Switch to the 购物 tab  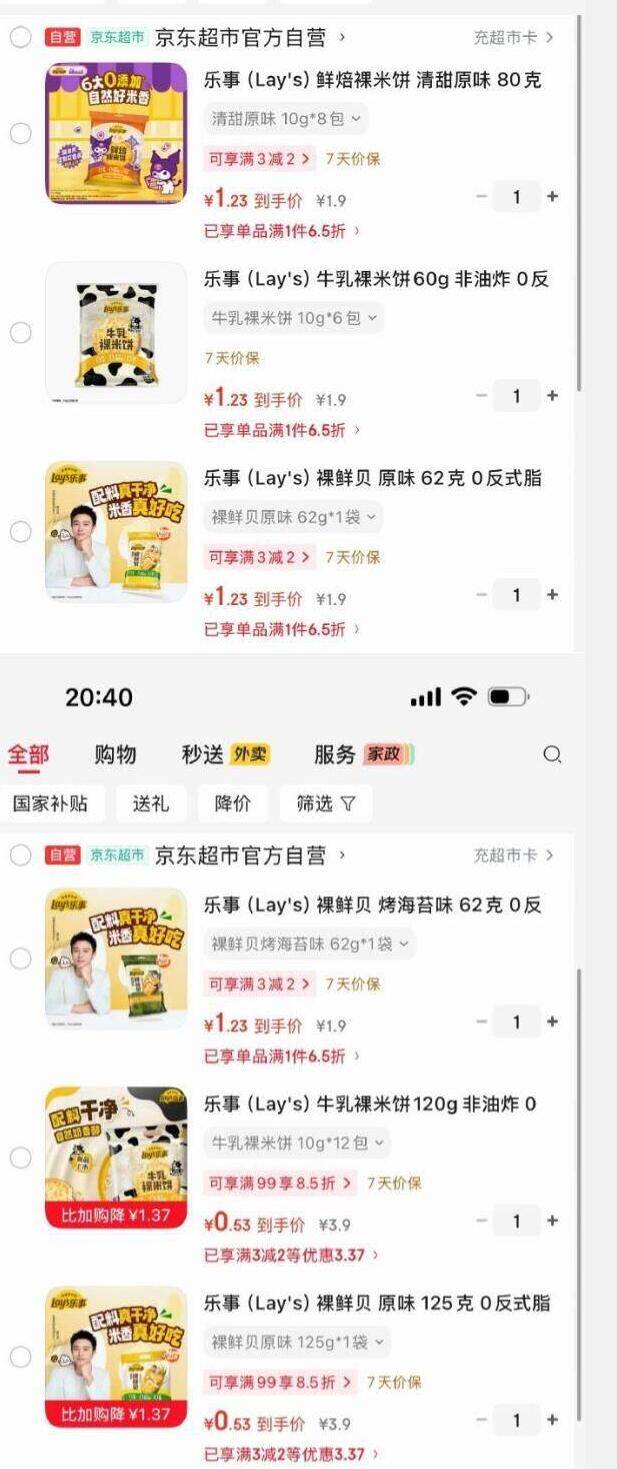click(115, 755)
